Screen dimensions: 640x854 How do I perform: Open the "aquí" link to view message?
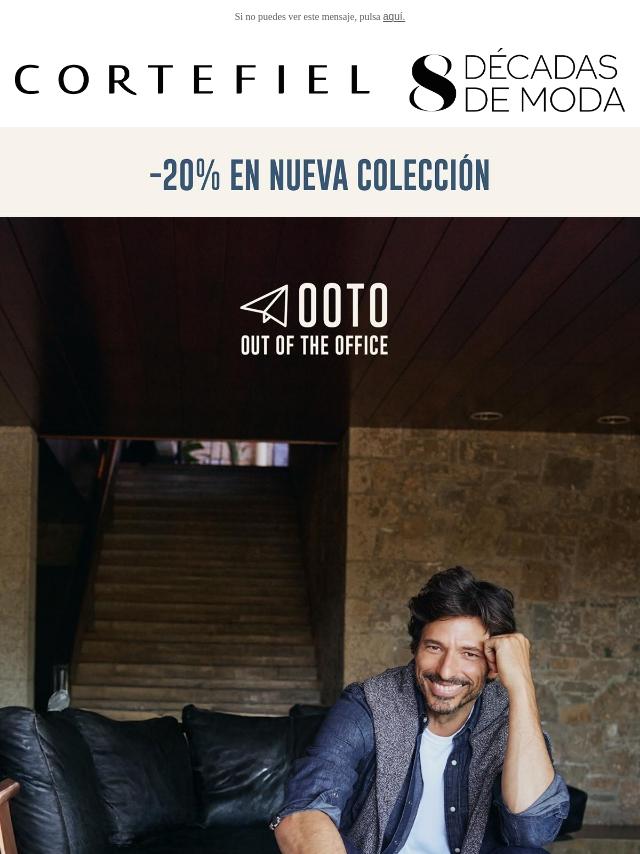393,17
